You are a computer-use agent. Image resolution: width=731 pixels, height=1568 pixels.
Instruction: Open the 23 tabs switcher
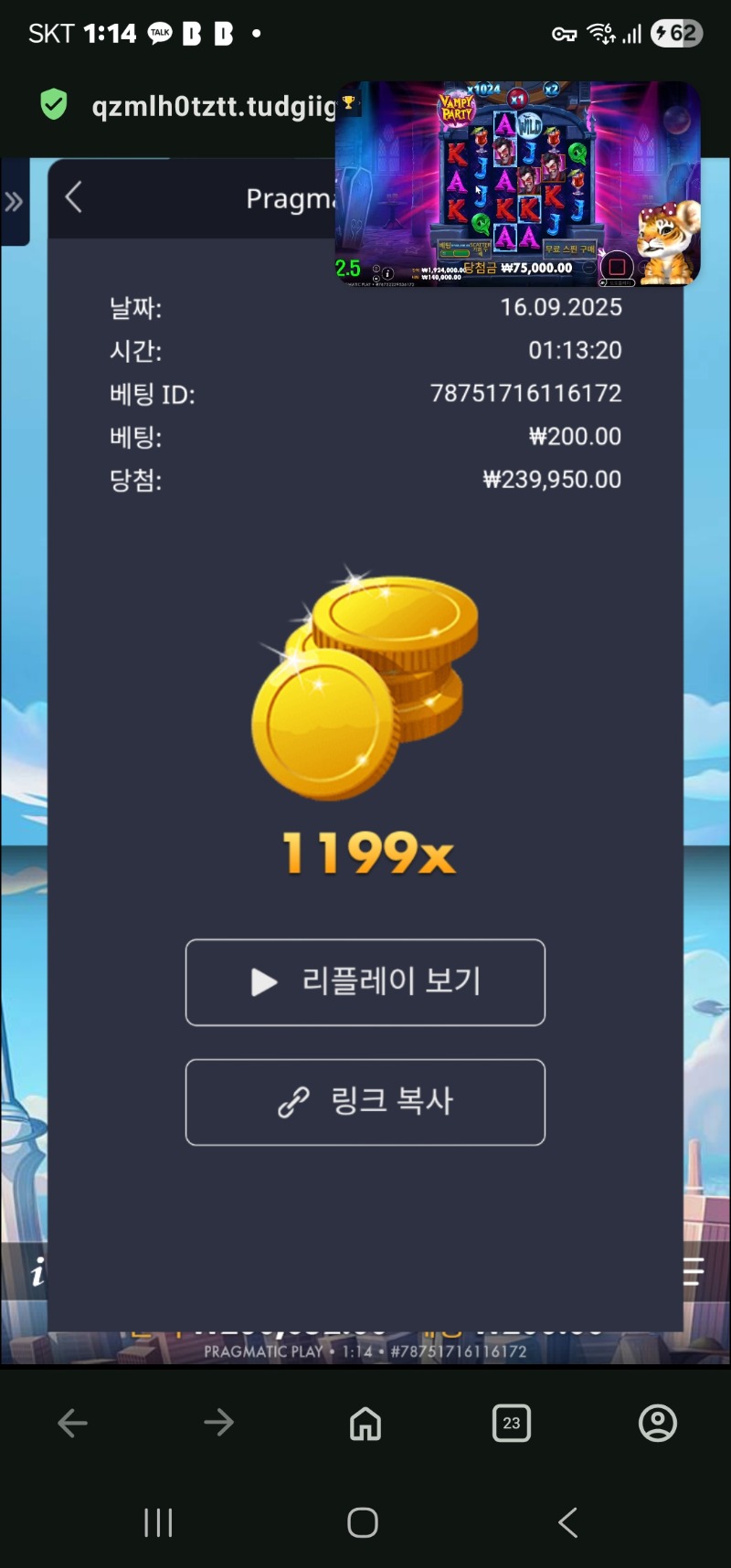point(512,1423)
